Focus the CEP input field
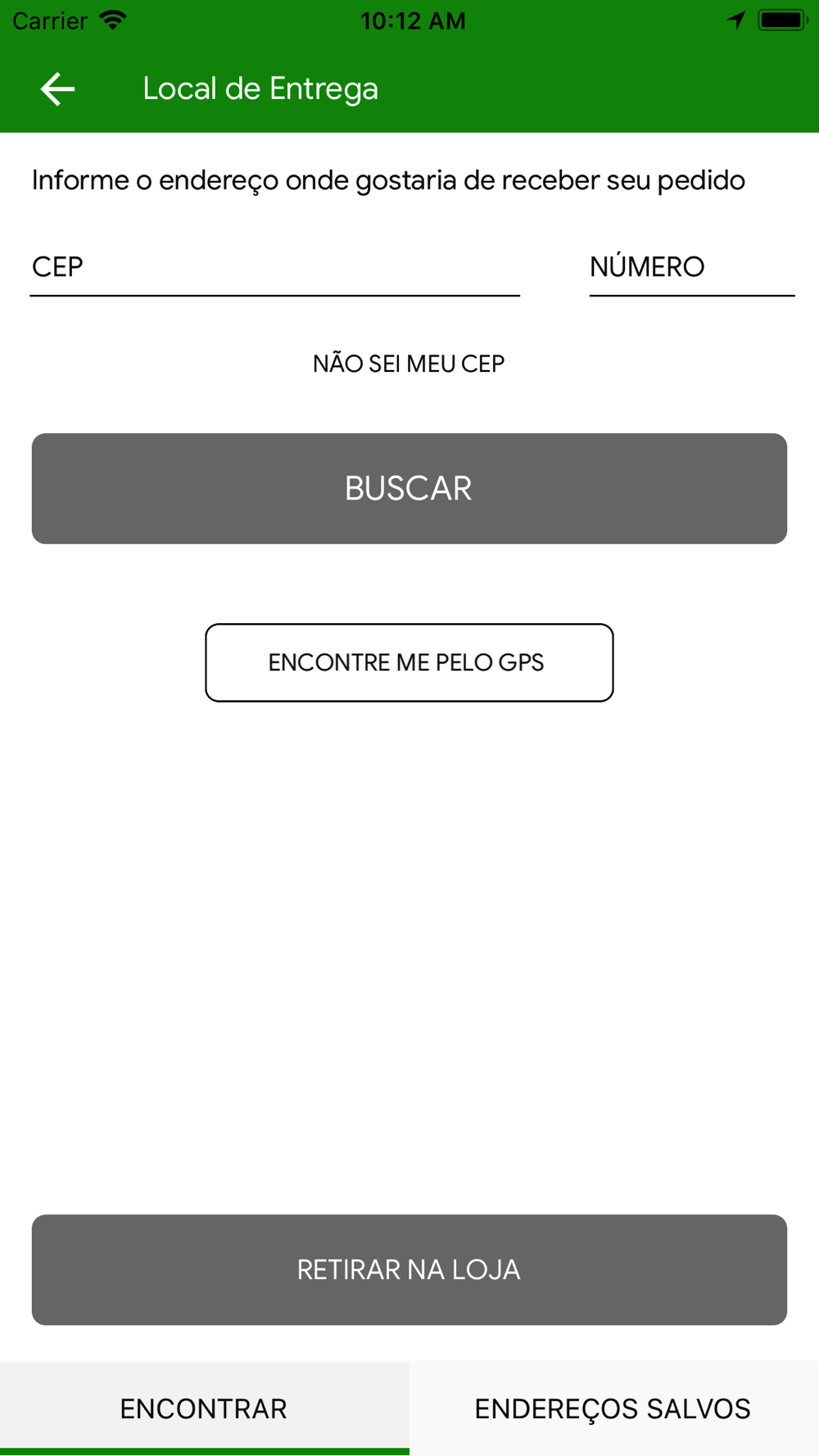This screenshot has height=1456, width=819. click(x=274, y=267)
